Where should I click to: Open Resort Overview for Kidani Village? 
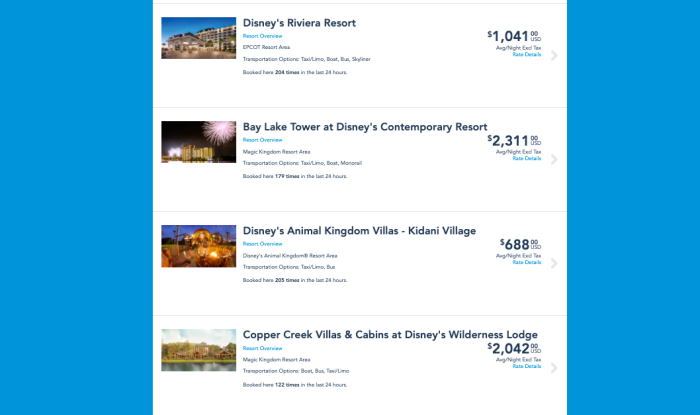click(262, 244)
